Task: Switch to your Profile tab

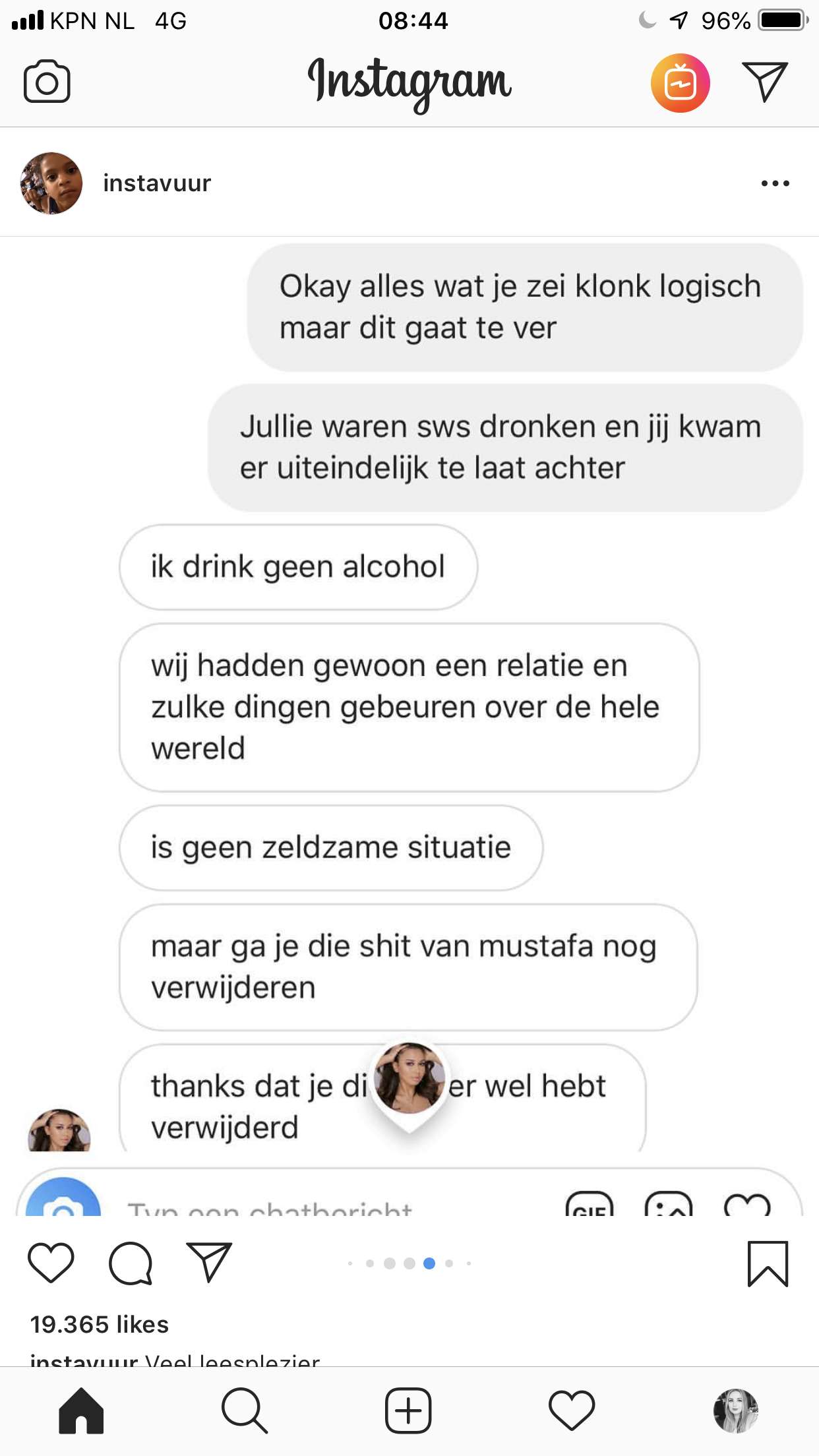Action: point(736,1411)
